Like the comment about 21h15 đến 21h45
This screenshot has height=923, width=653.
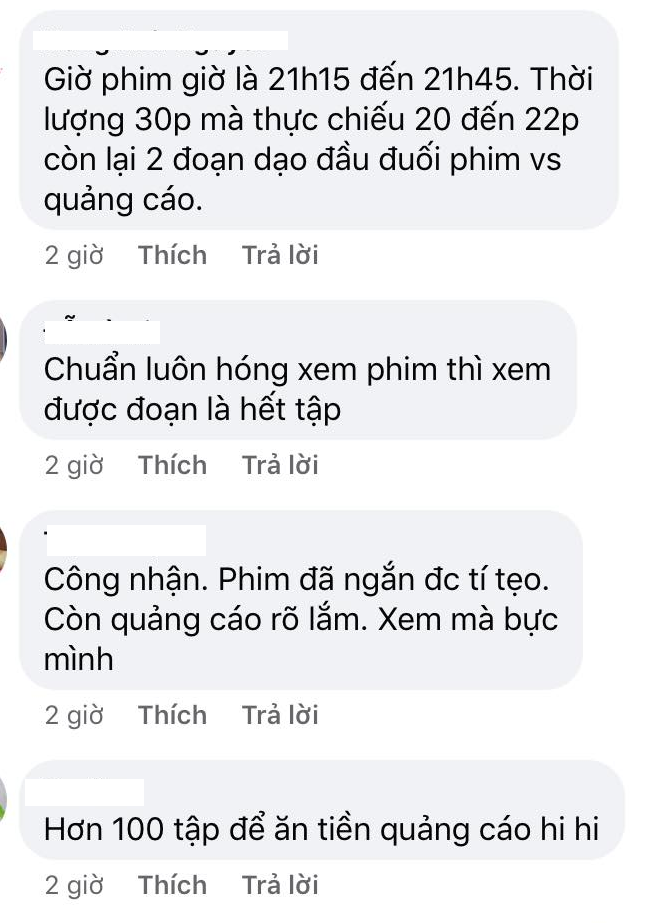pos(172,255)
